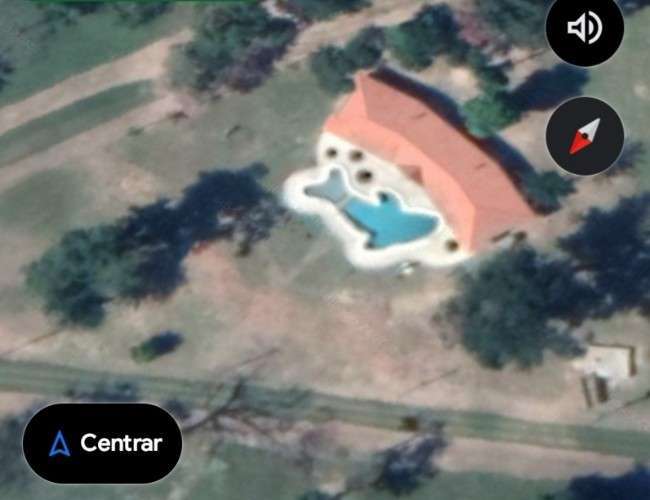Tap the compass to reorient the map
This screenshot has height=500, width=650.
pyautogui.click(x=585, y=136)
